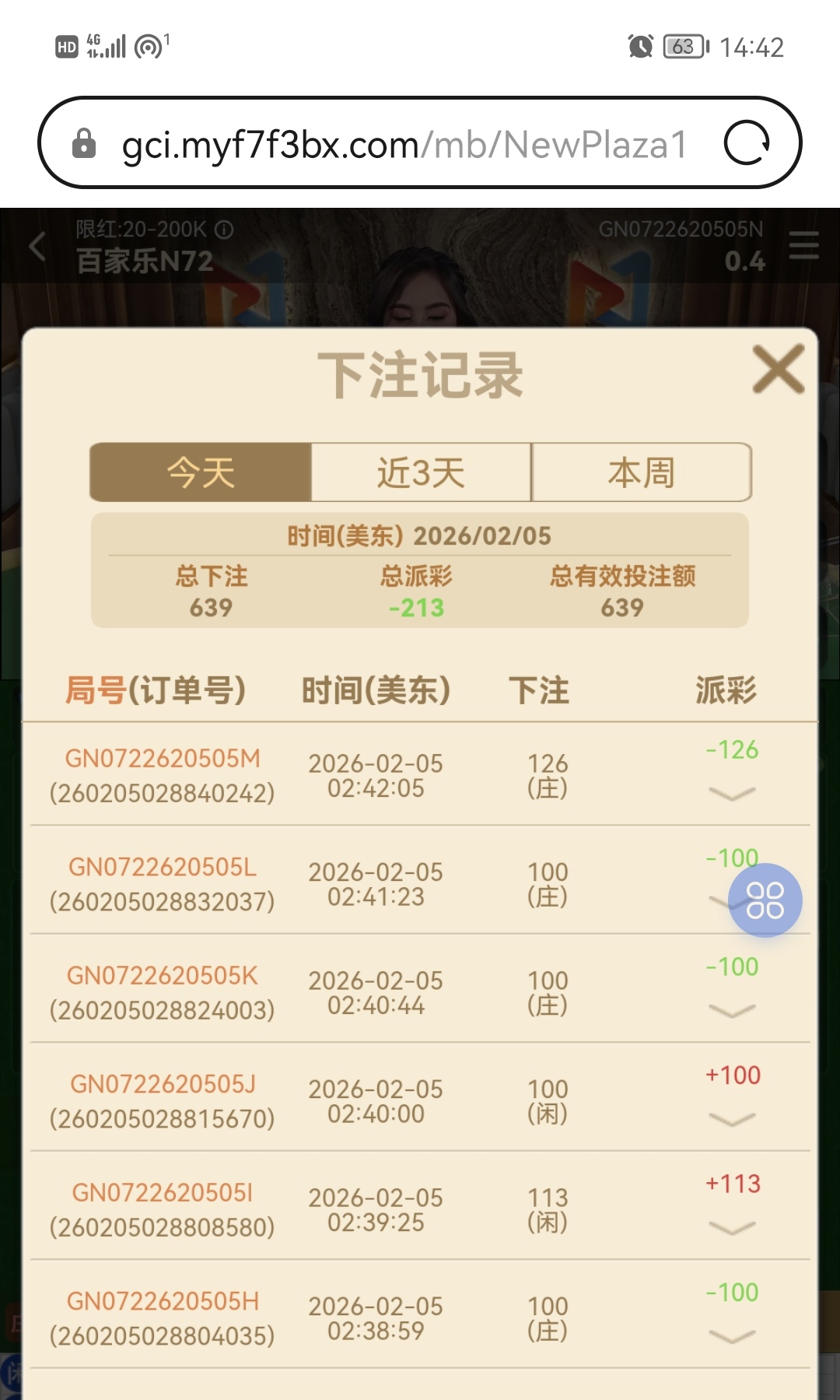Screen dimensions: 840x1400
Task: Switch to the 本周 tab
Action: [x=641, y=472]
